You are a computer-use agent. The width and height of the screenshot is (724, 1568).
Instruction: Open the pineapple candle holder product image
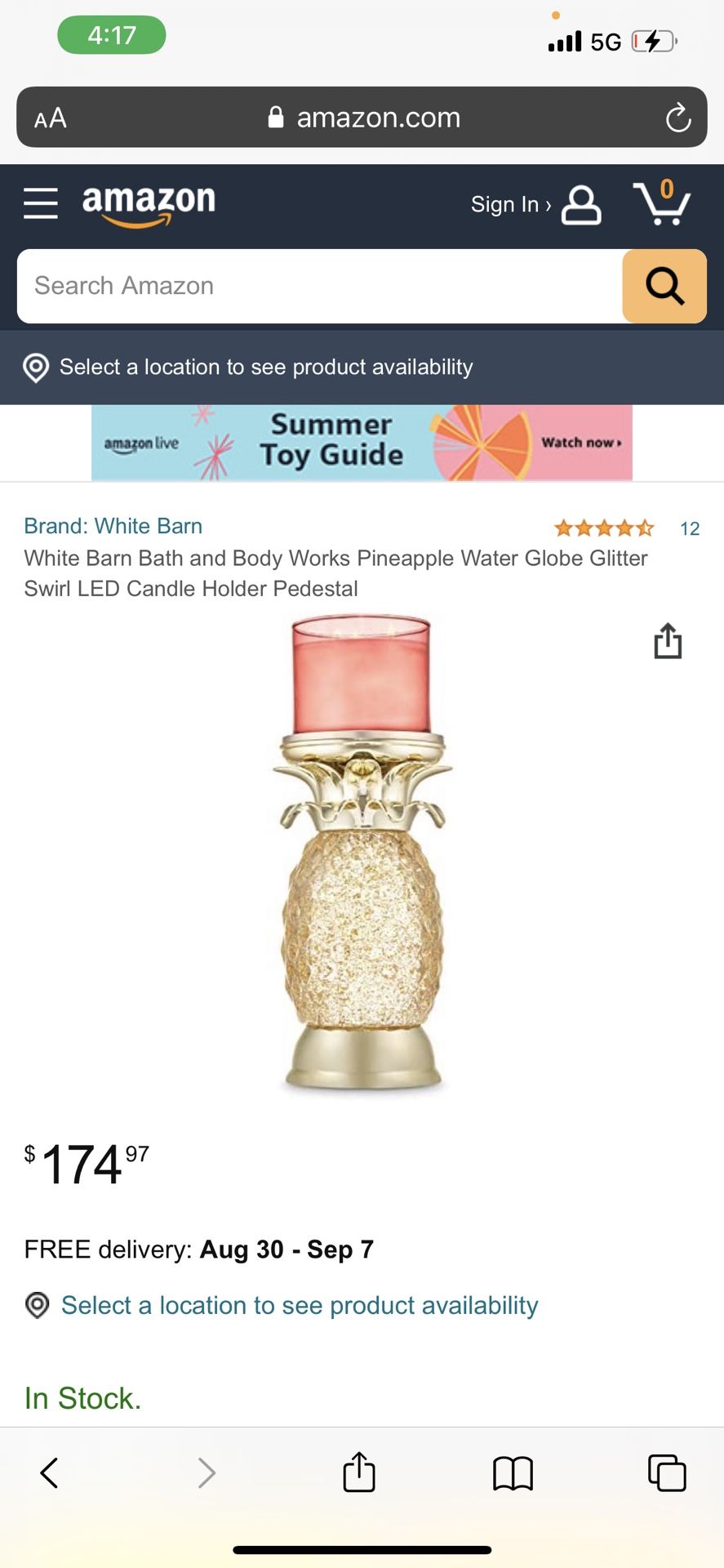[362, 854]
